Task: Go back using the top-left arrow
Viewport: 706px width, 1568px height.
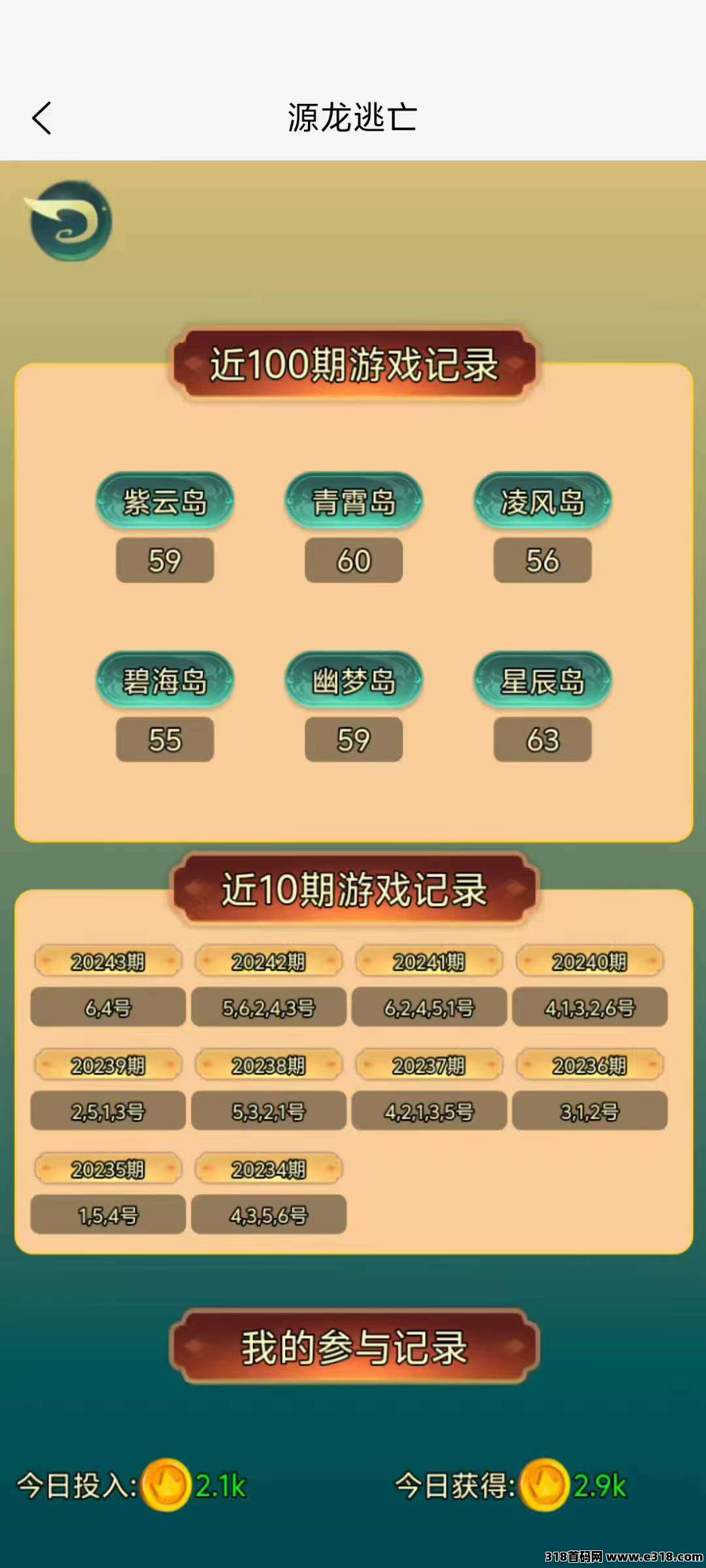Action: [42, 118]
